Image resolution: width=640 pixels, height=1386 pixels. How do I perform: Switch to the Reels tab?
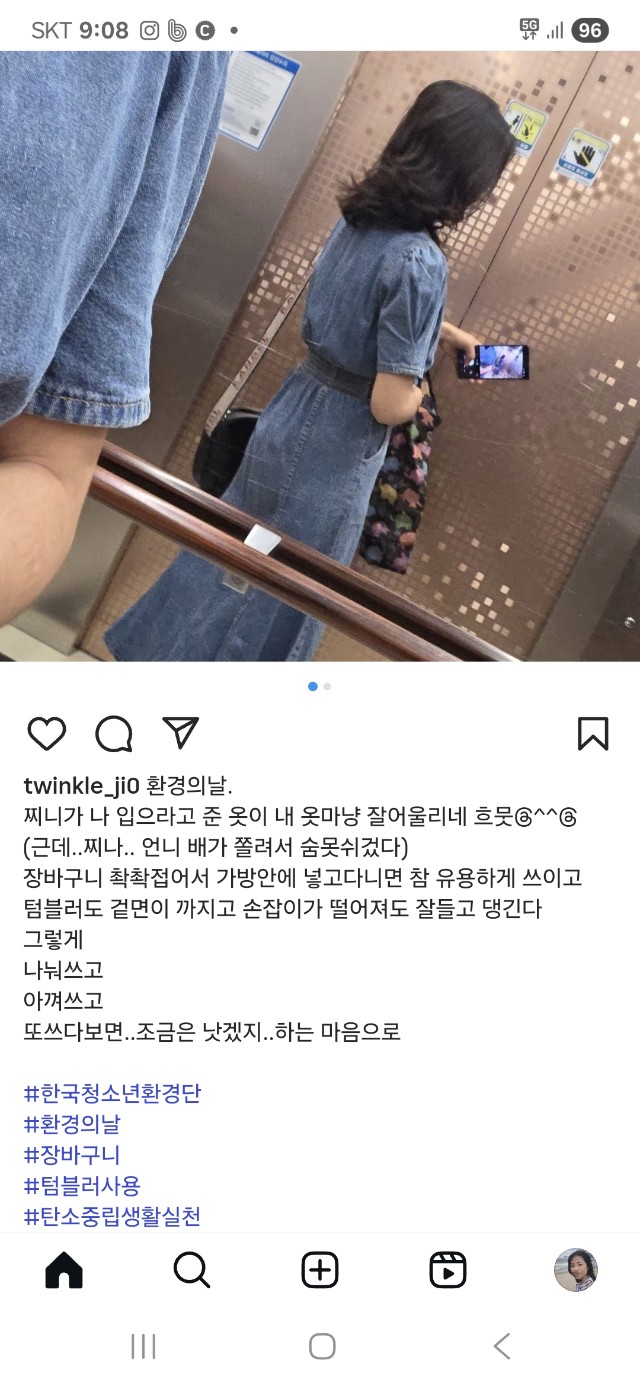[448, 1271]
